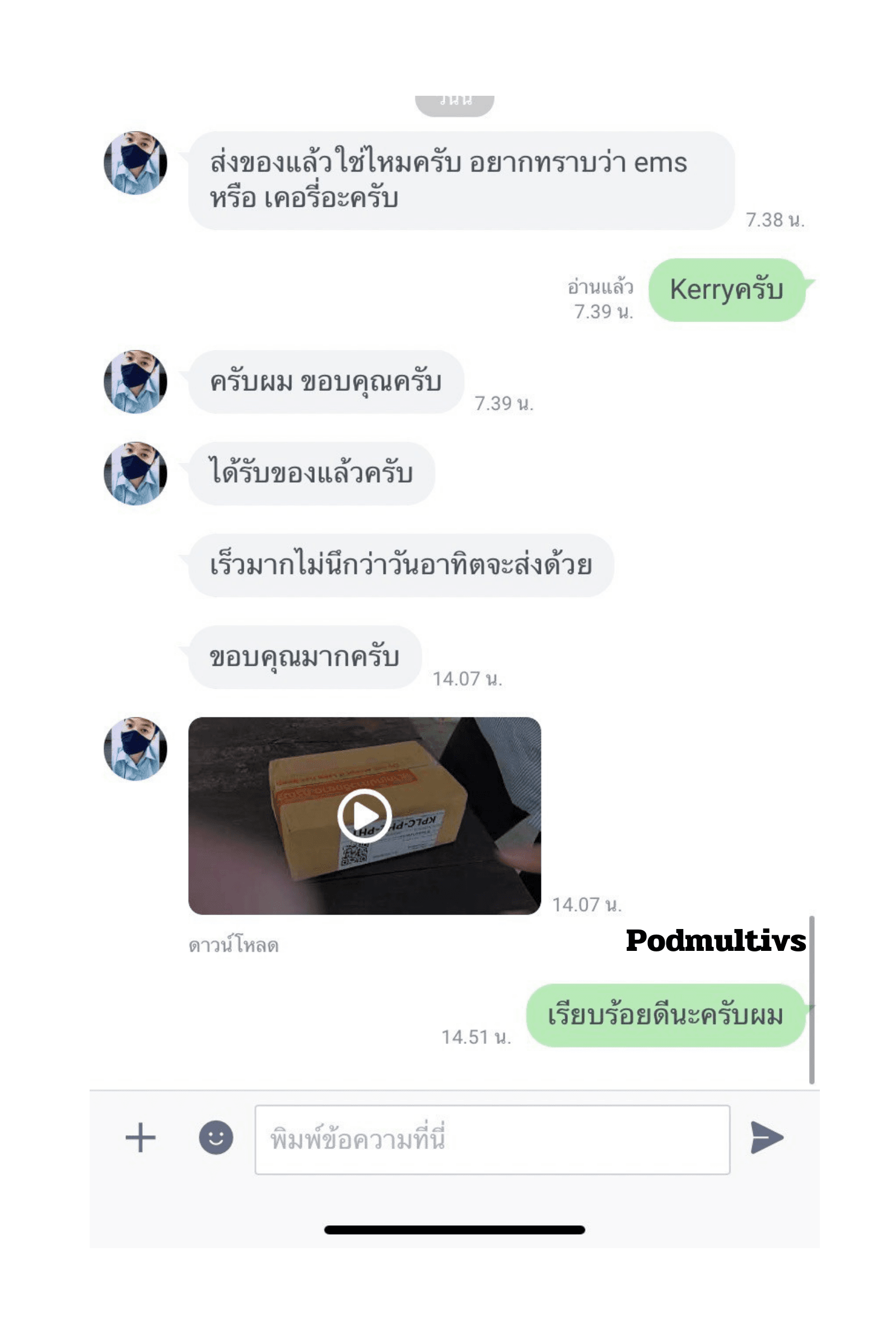This screenshot has height=1344, width=896.
Task: Open the emoji sticker picker
Action: pos(216,1138)
